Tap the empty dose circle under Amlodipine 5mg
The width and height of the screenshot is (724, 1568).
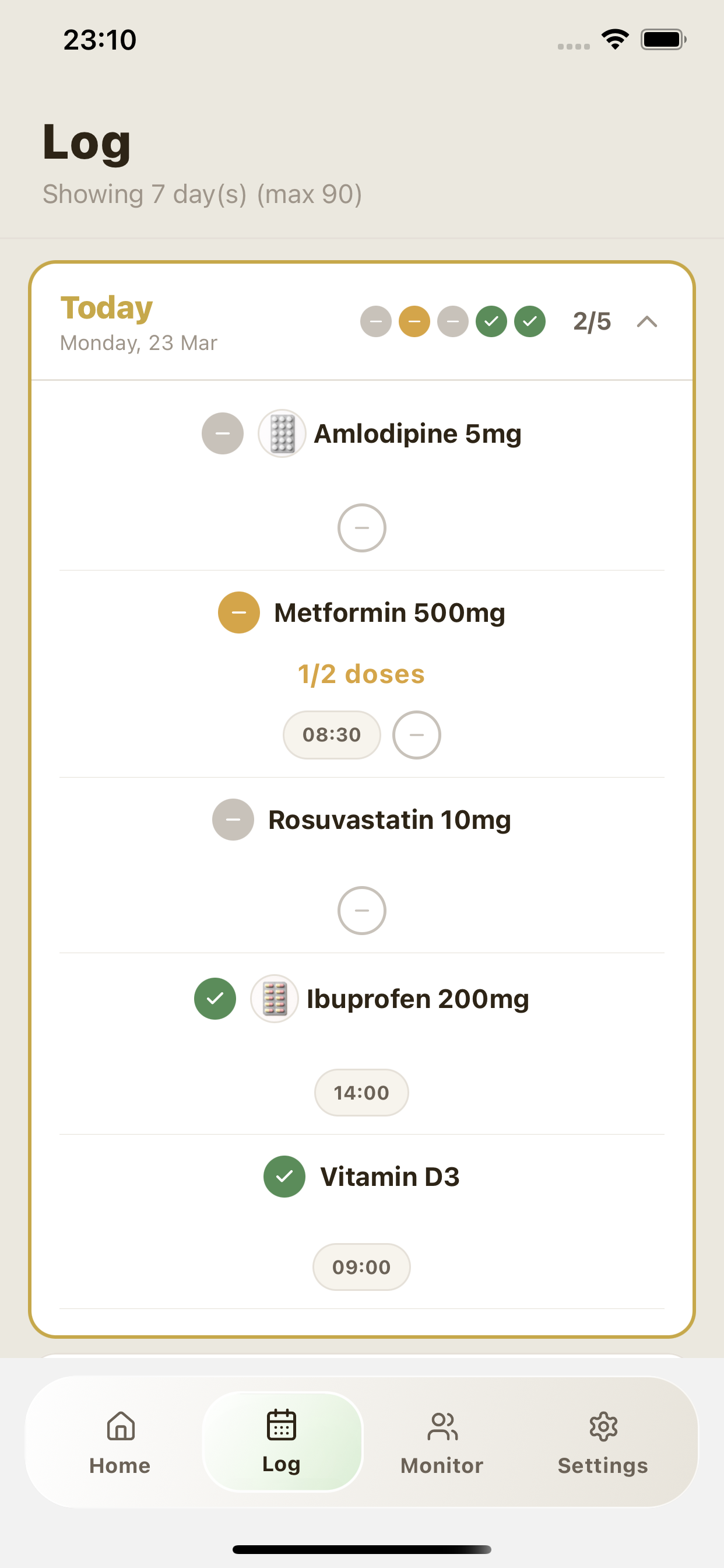pyautogui.click(x=361, y=528)
